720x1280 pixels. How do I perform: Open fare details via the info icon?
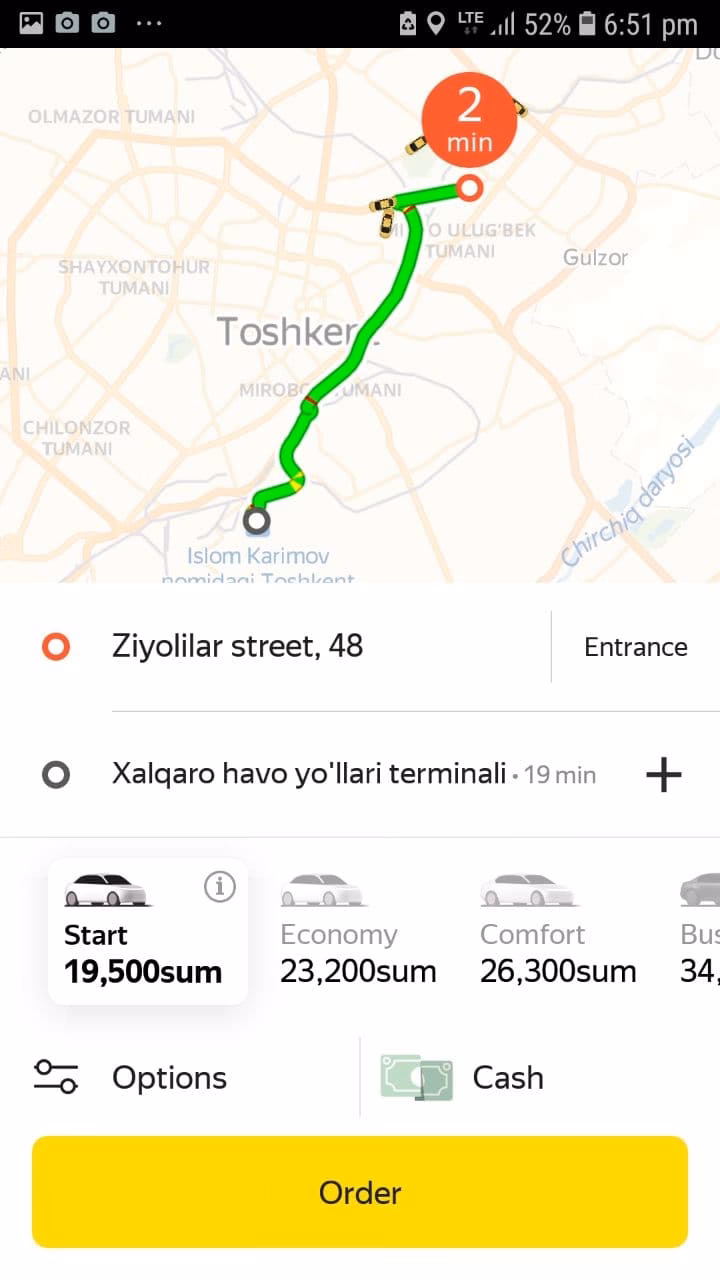point(220,886)
